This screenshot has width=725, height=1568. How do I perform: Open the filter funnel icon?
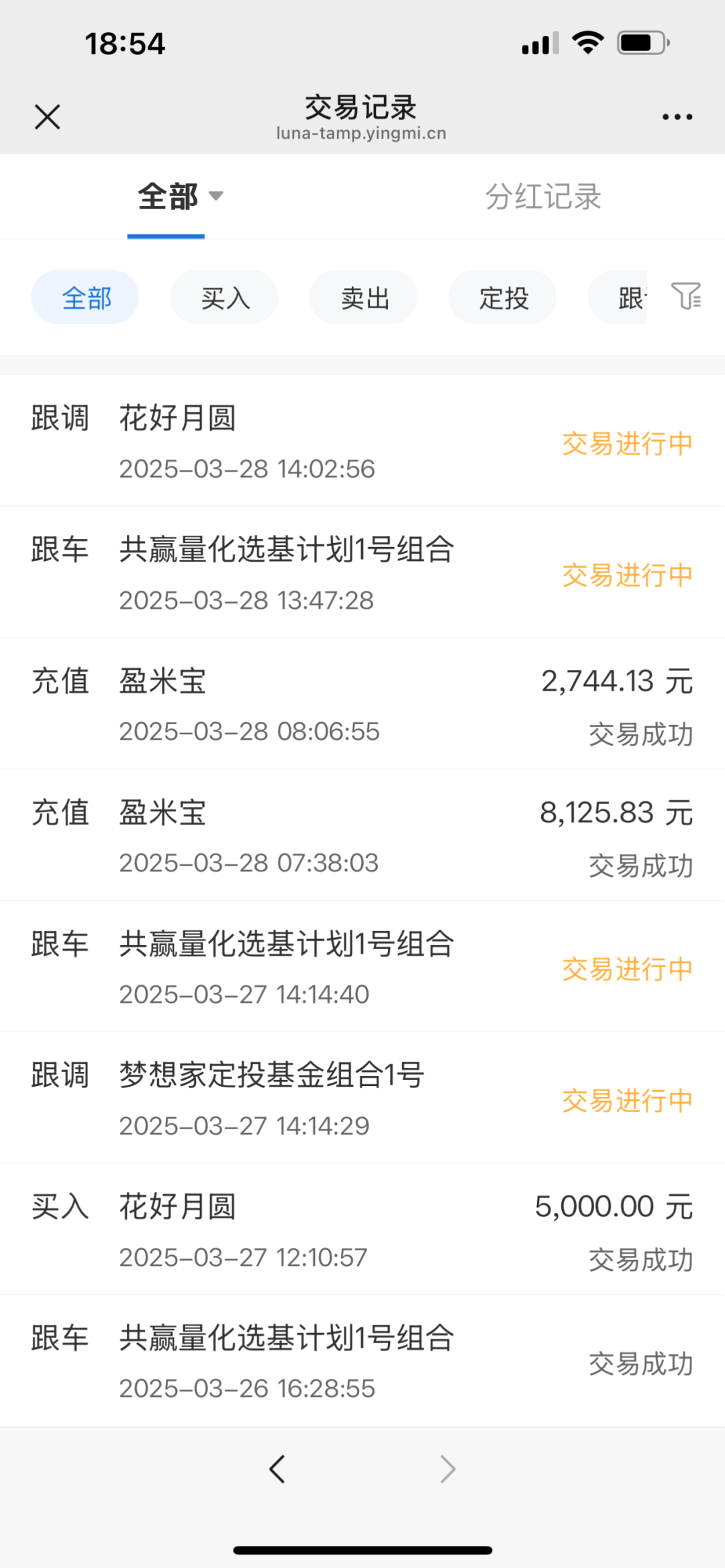click(x=687, y=297)
